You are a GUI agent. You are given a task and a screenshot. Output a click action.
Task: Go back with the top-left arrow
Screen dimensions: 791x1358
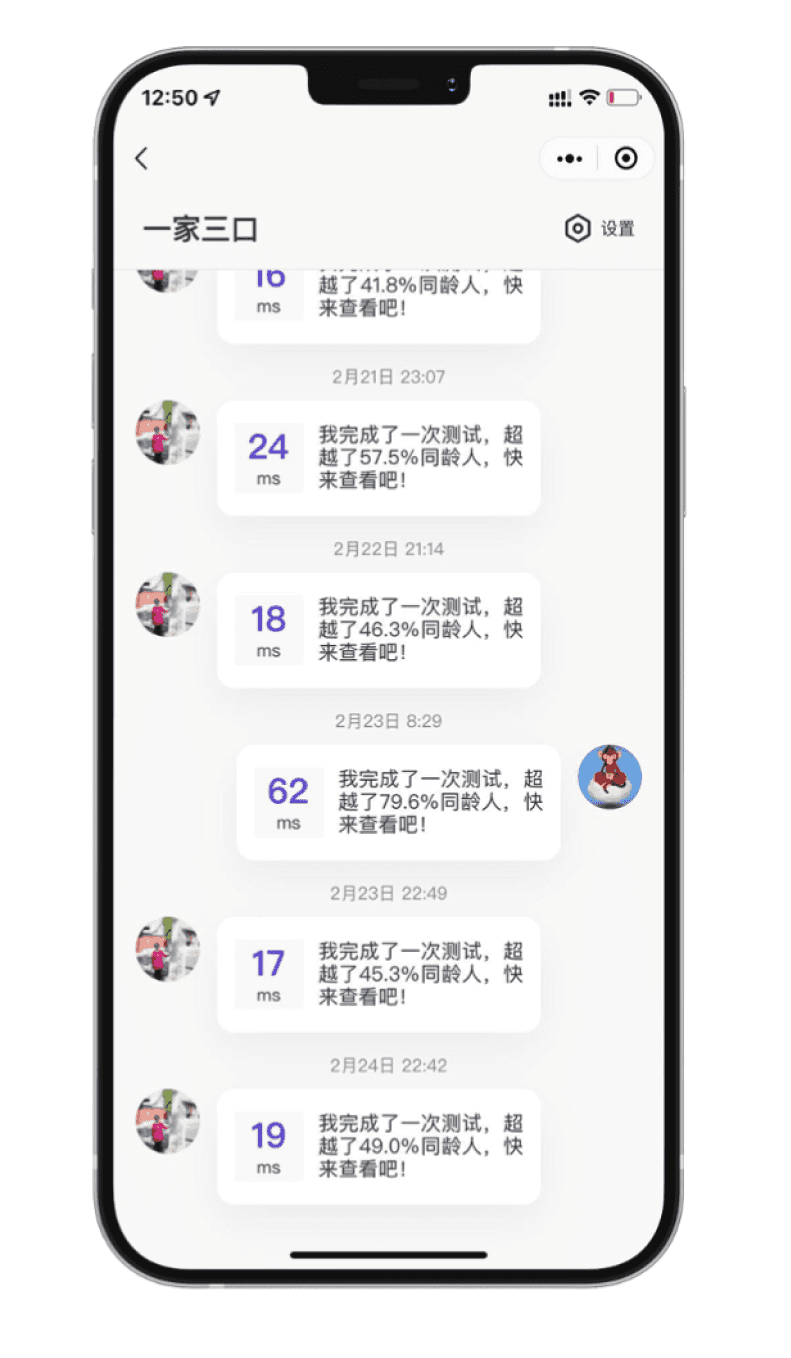click(x=142, y=158)
